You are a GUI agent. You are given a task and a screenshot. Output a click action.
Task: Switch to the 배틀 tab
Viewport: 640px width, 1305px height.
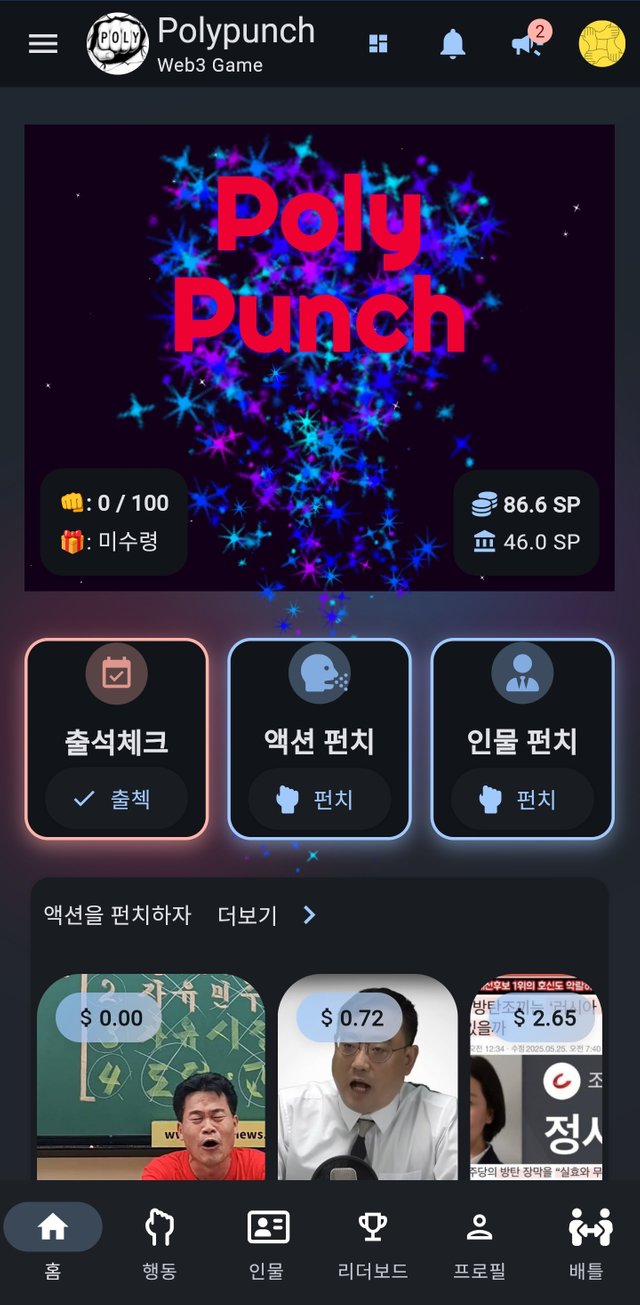click(587, 1242)
